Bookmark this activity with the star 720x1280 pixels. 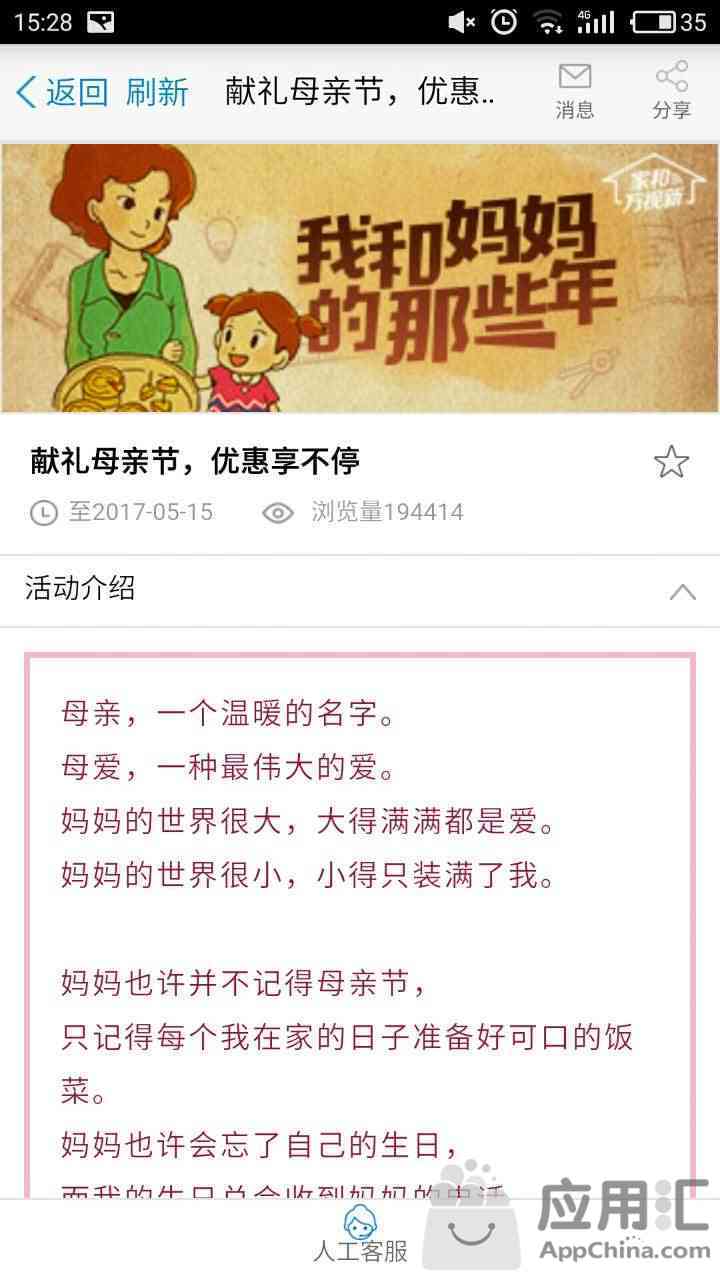[671, 462]
